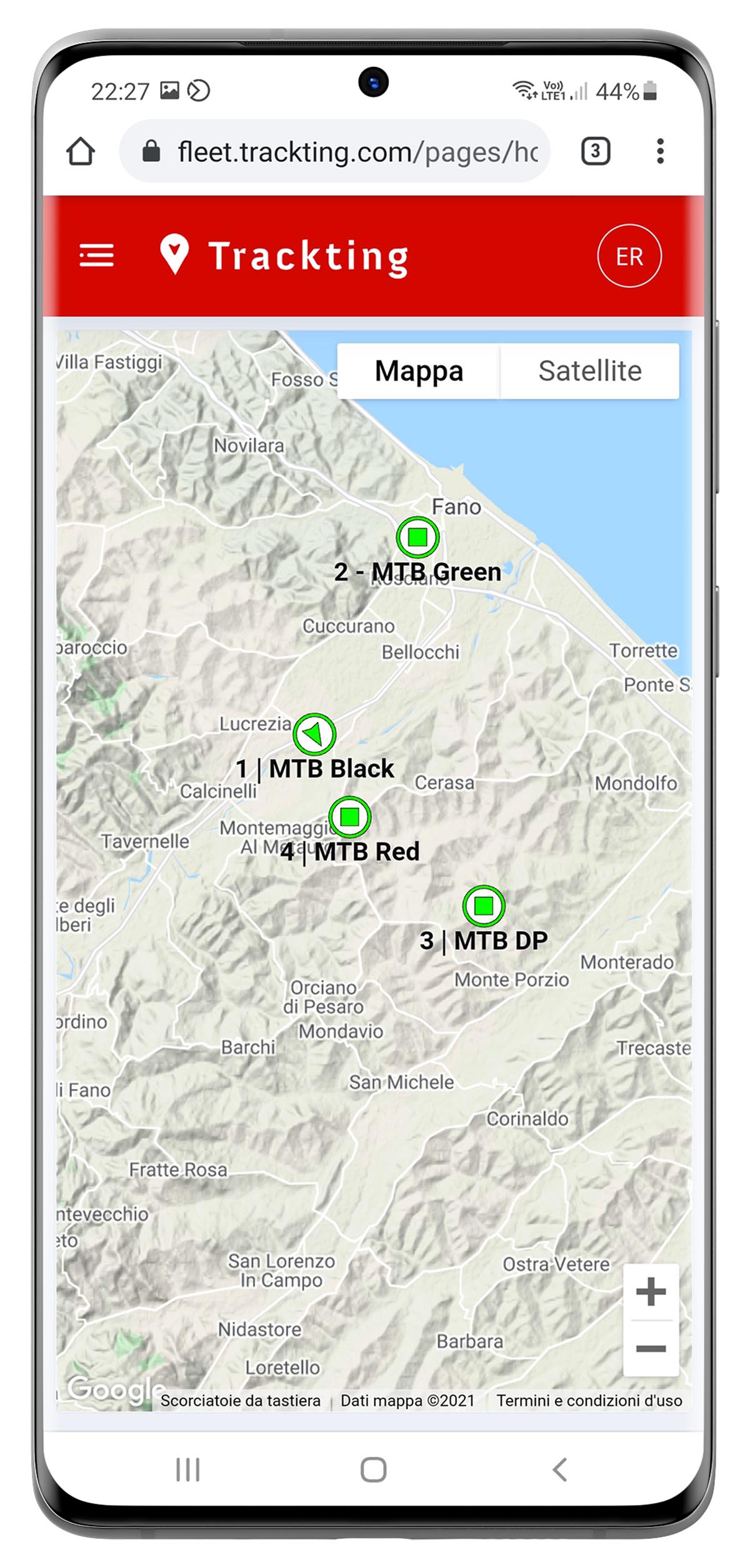Zoom out the map with minus
Screen dimensions: 750x1568
(651, 1348)
